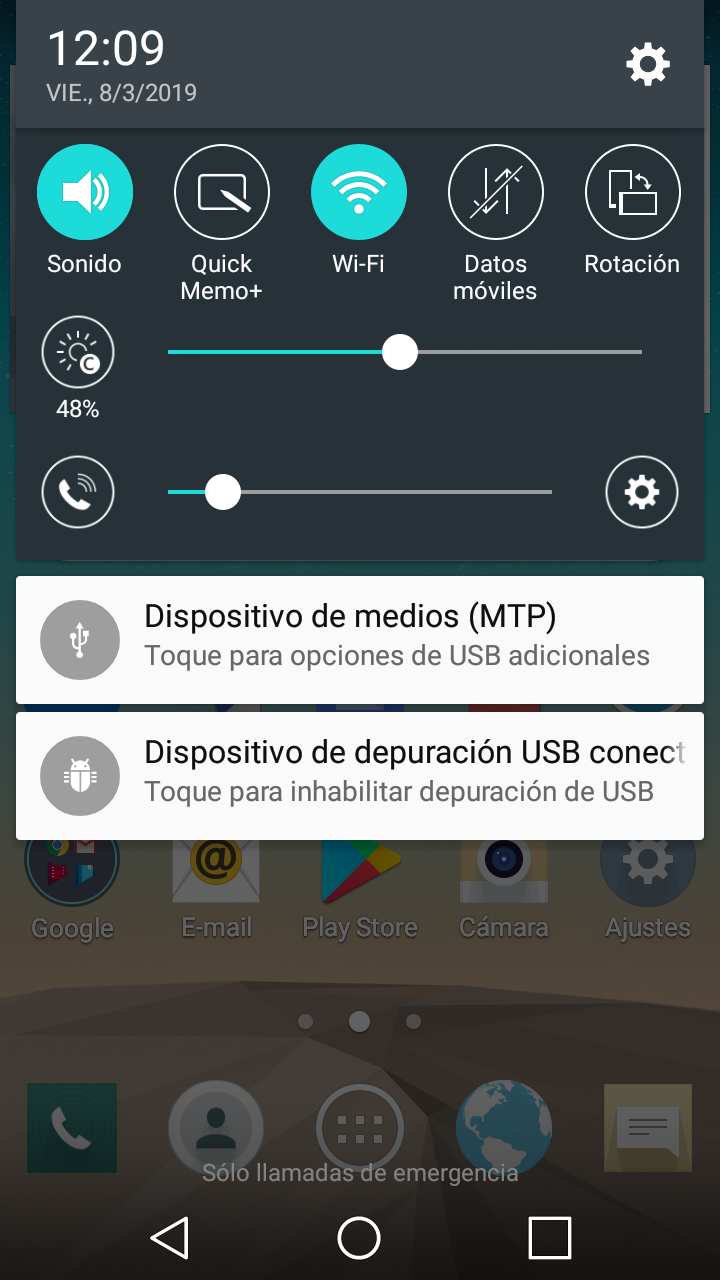This screenshot has width=720, height=1280.
Task: Go to the home screen
Action: (359, 1238)
